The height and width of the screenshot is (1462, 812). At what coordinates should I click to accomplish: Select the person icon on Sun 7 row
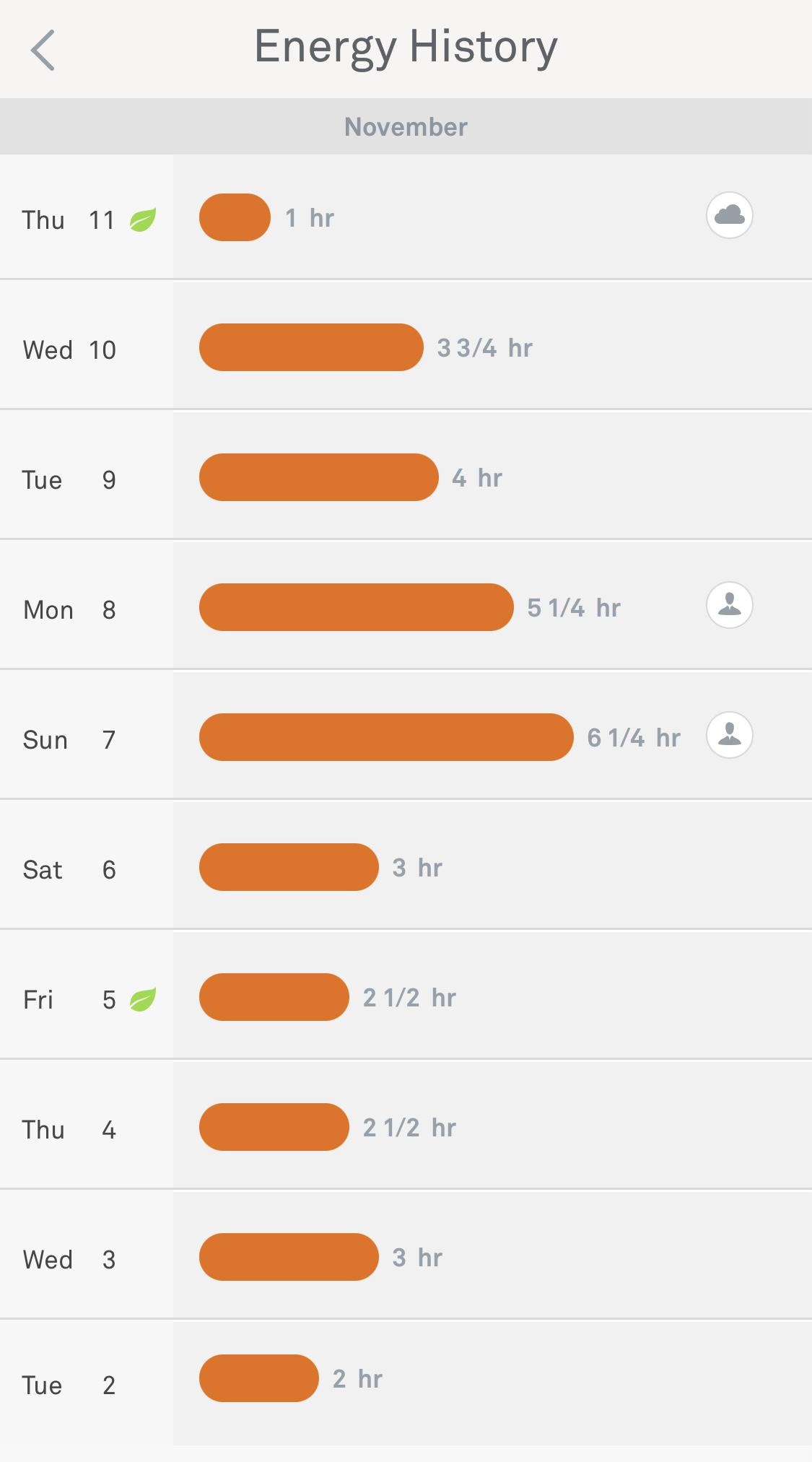[730, 735]
